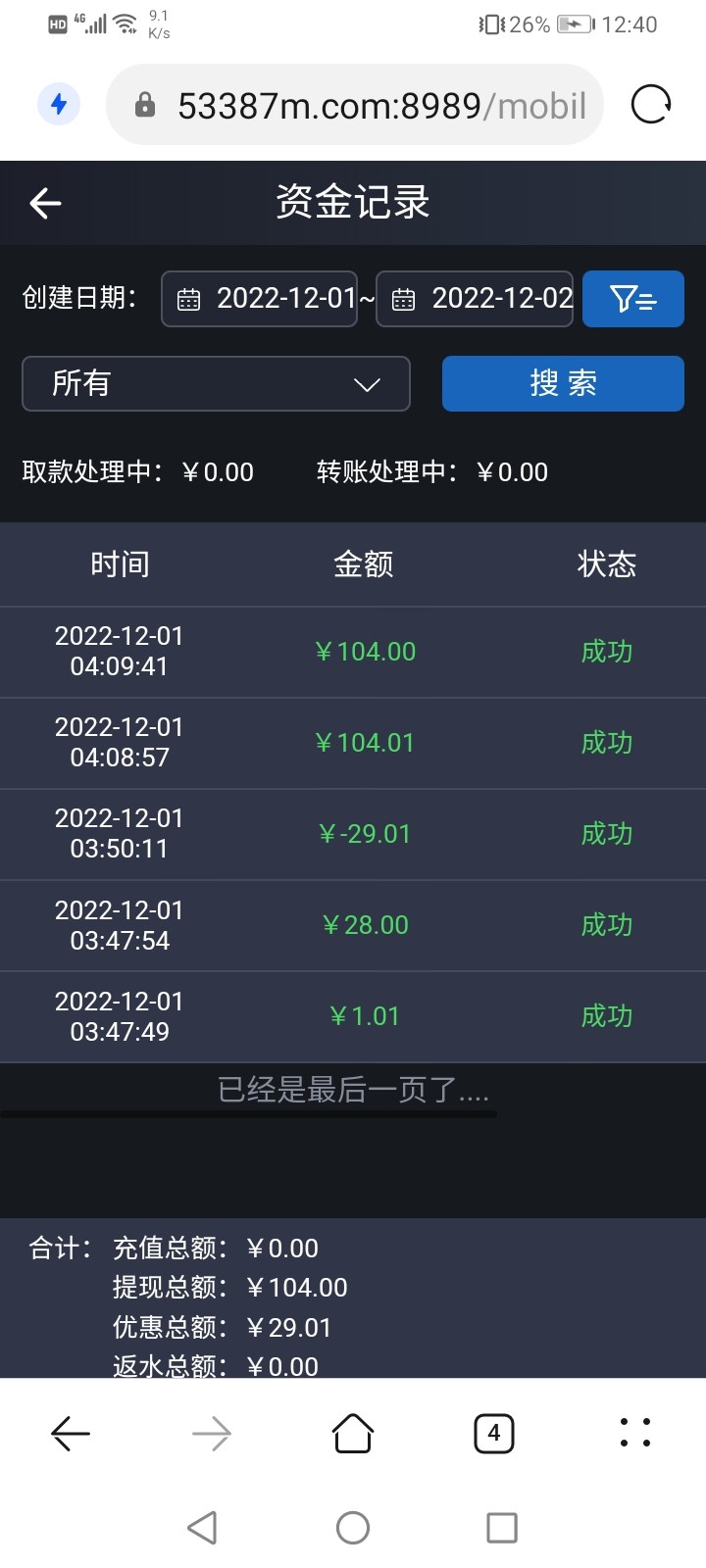Tap the tab counter showing 4
Image resolution: width=706 pixels, height=1568 pixels.
click(494, 1433)
